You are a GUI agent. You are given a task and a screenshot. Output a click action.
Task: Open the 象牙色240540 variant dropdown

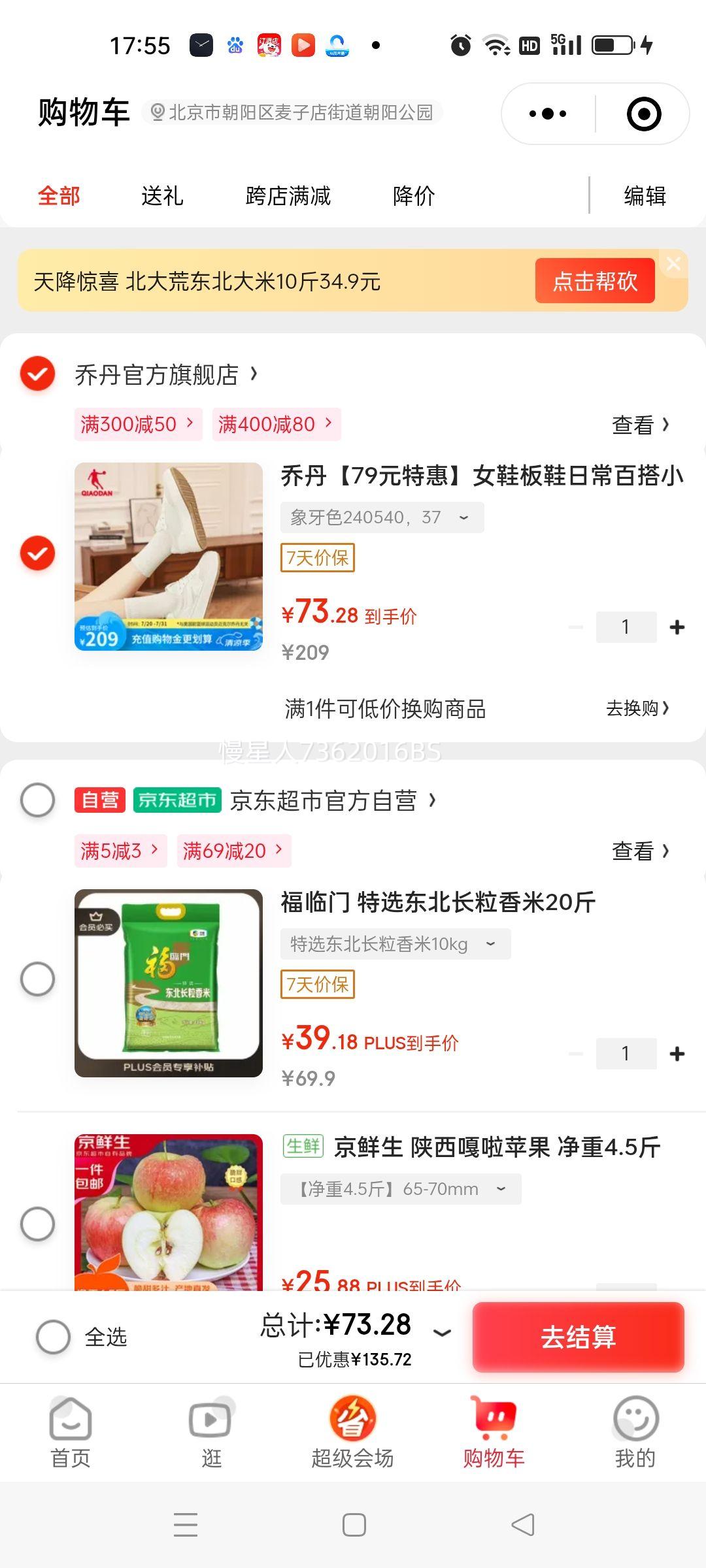[x=382, y=517]
